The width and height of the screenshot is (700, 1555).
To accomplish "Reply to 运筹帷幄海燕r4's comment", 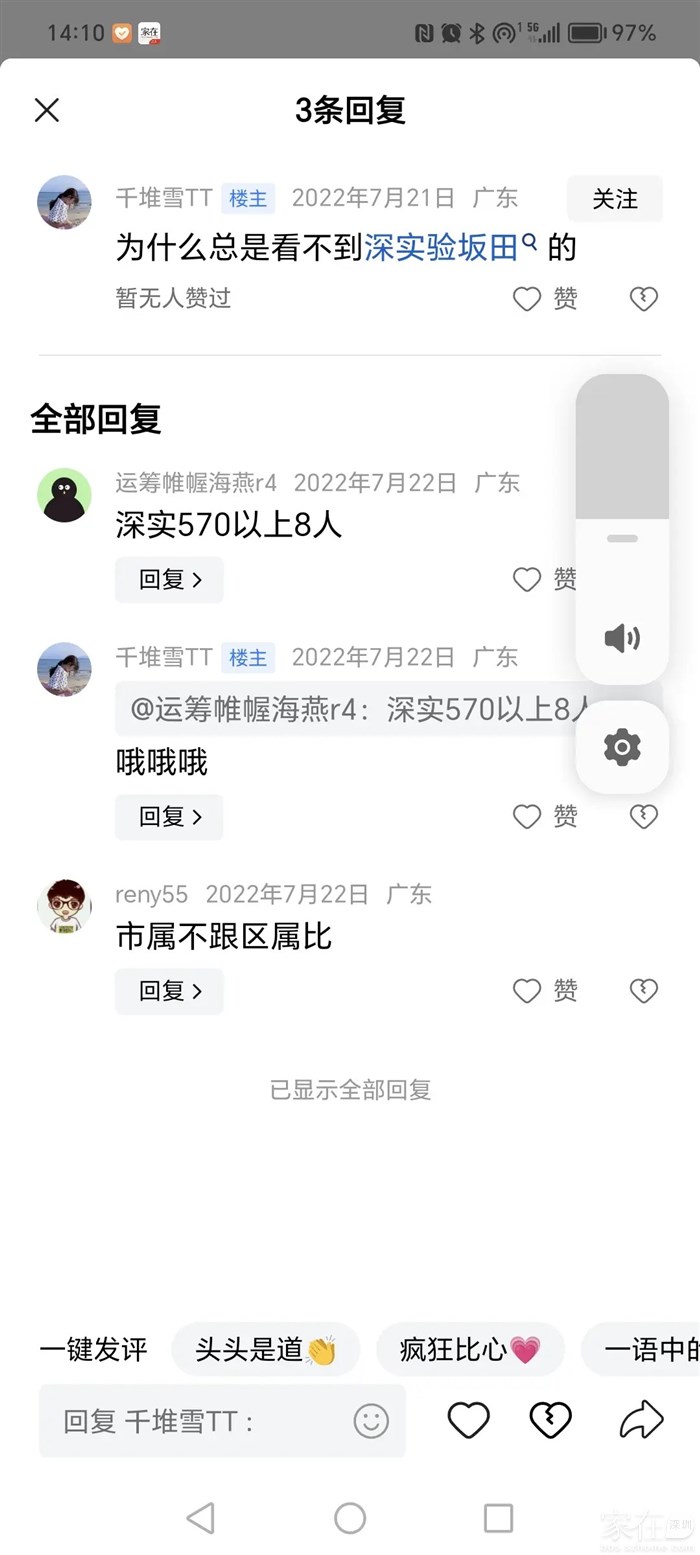I will (x=169, y=580).
